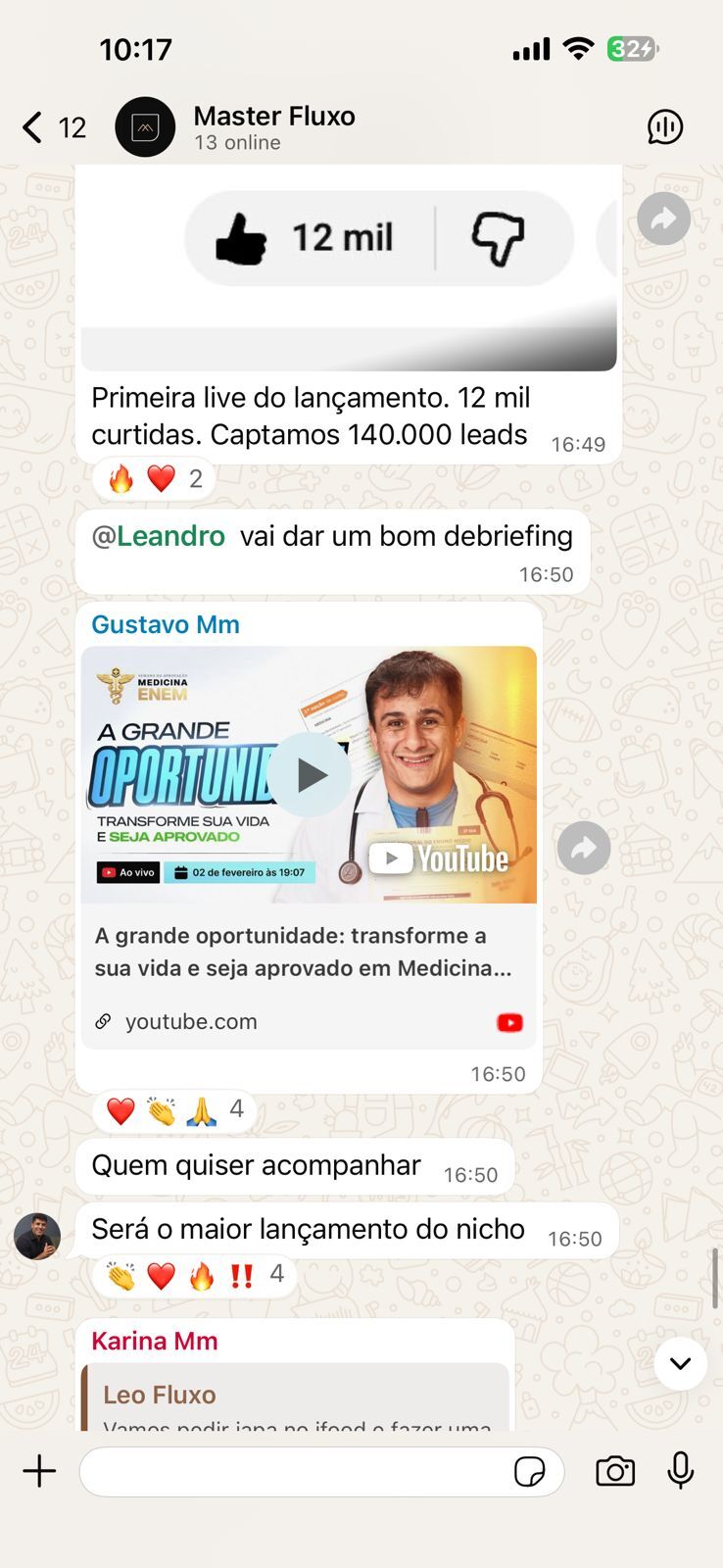Jump to the latest messages
The image size is (723, 1568).
pos(680,1363)
